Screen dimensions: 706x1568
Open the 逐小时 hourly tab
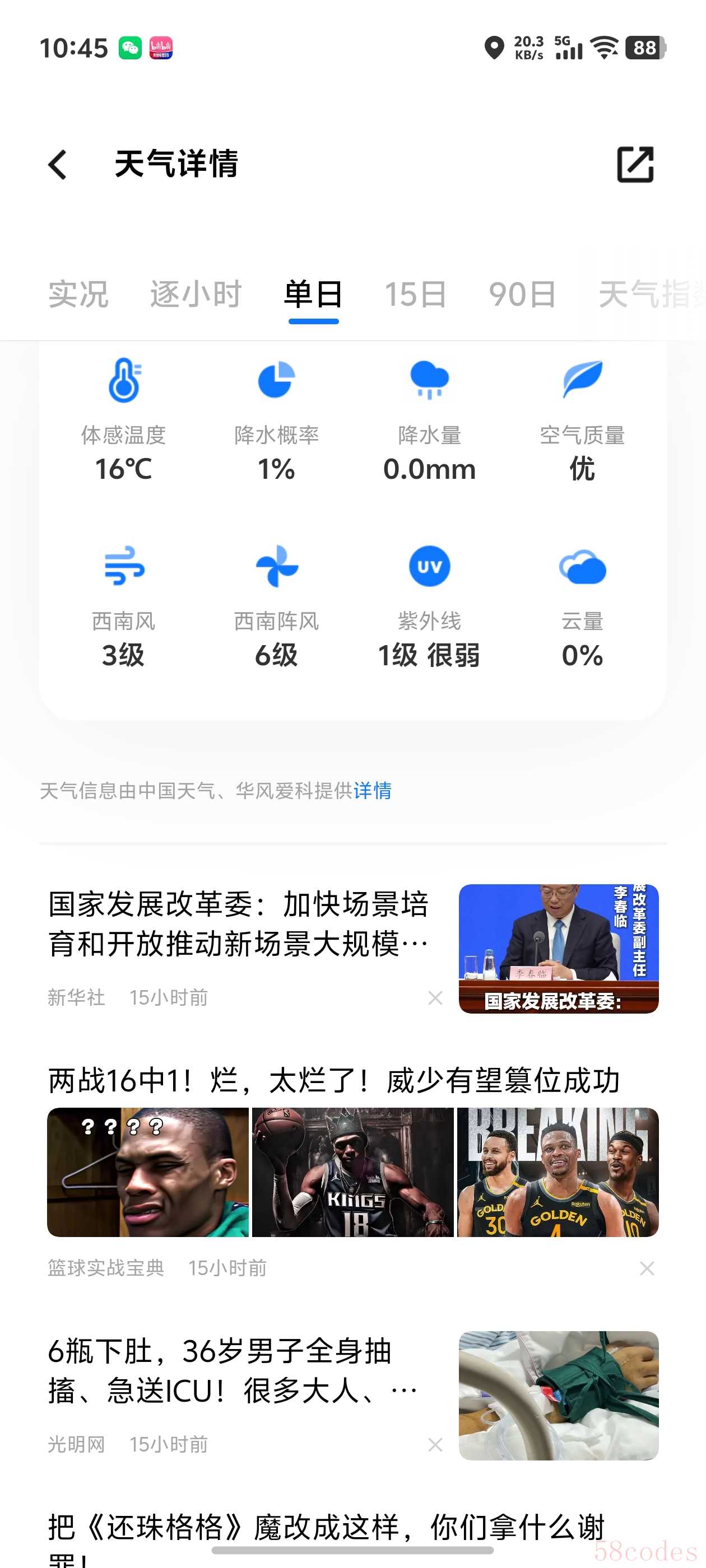[x=196, y=295]
